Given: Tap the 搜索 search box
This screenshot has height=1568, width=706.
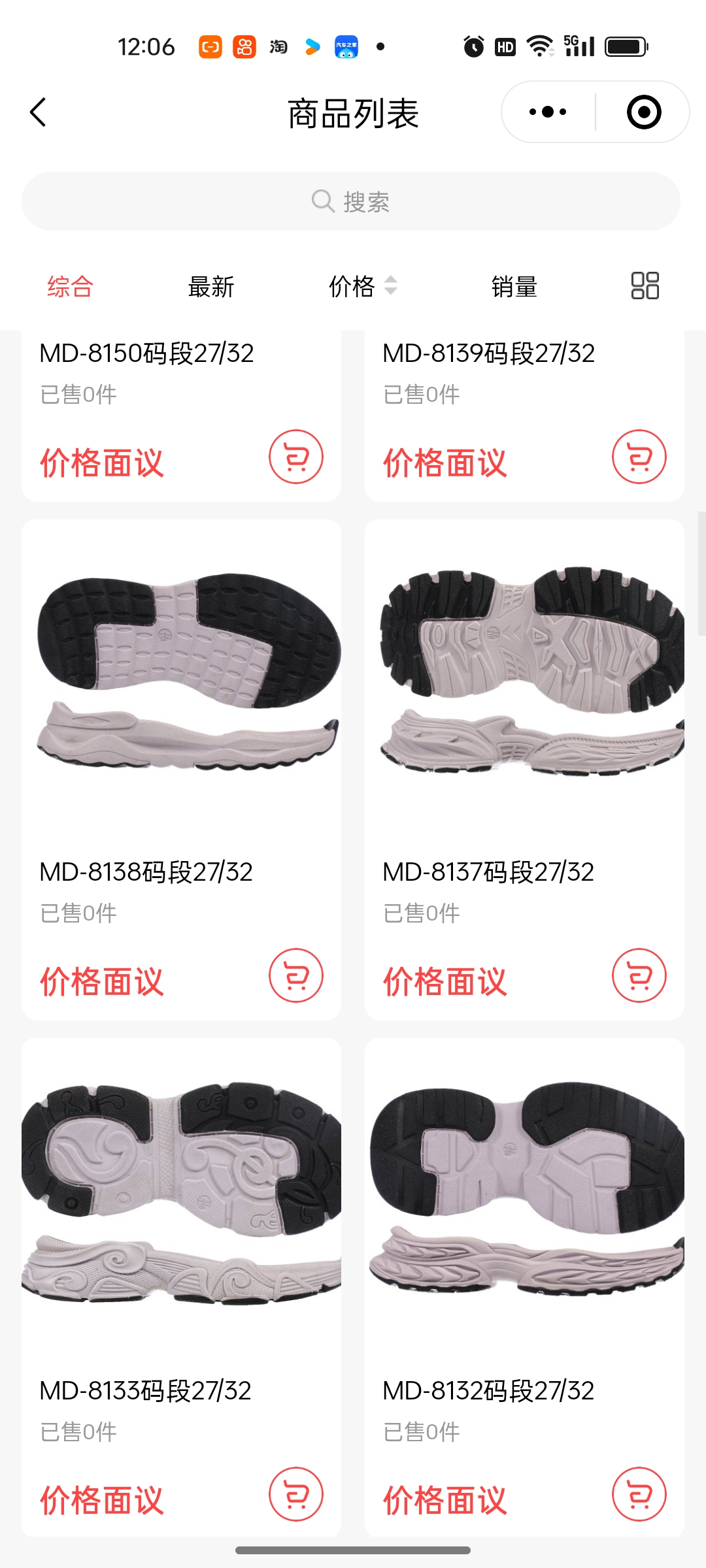Looking at the screenshot, I should click(x=351, y=201).
